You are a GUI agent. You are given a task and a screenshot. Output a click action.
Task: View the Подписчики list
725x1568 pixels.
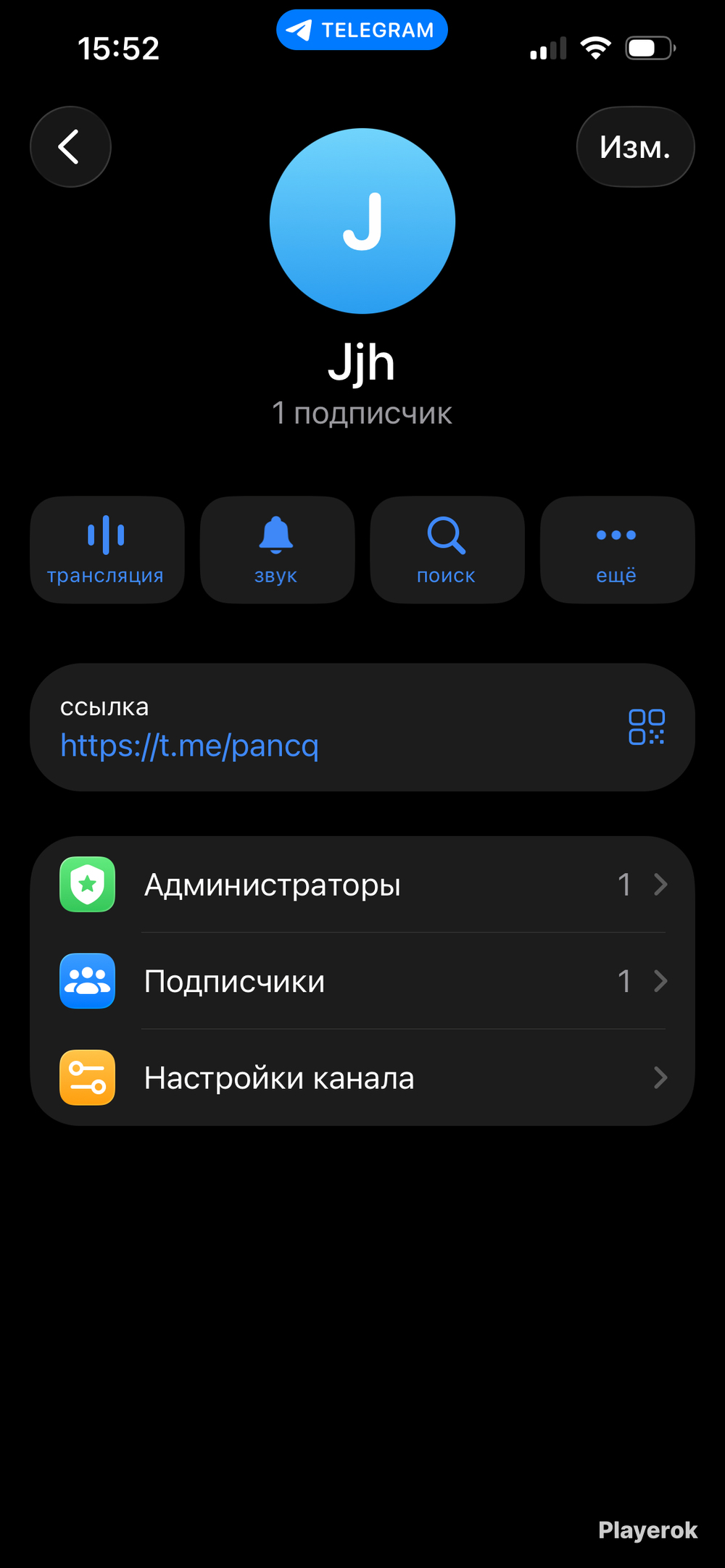point(362,981)
